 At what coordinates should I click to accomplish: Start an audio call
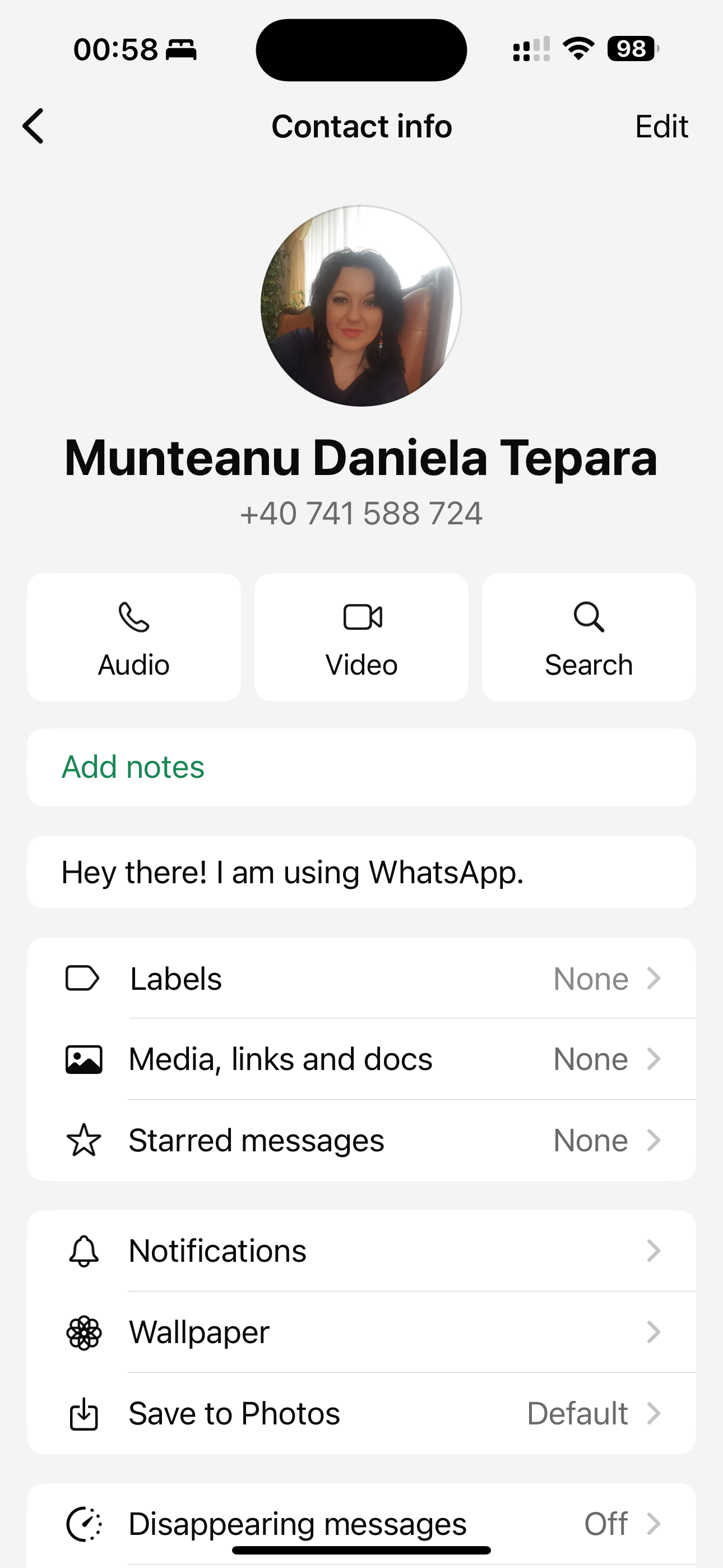coord(134,637)
